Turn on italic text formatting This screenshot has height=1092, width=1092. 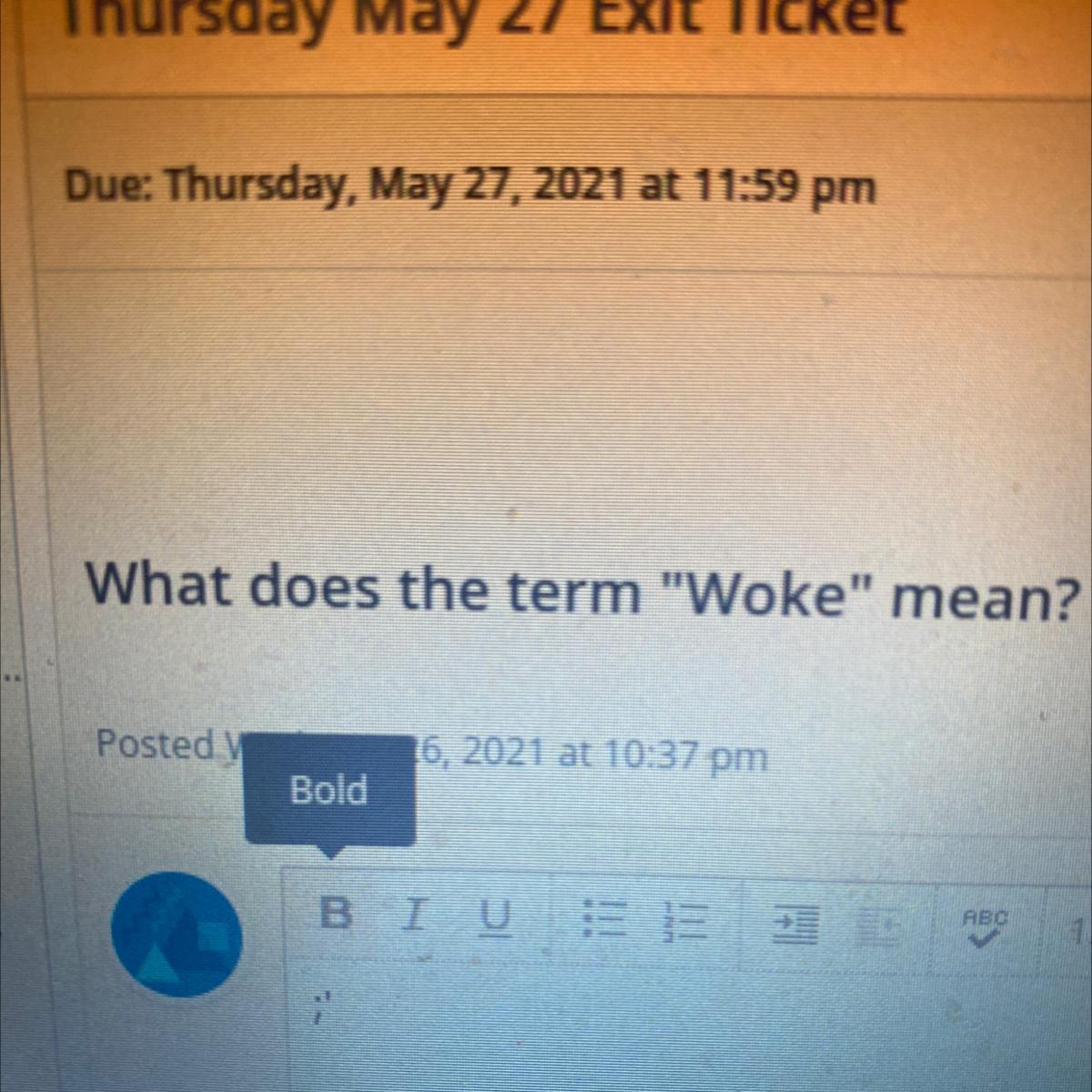(x=416, y=913)
